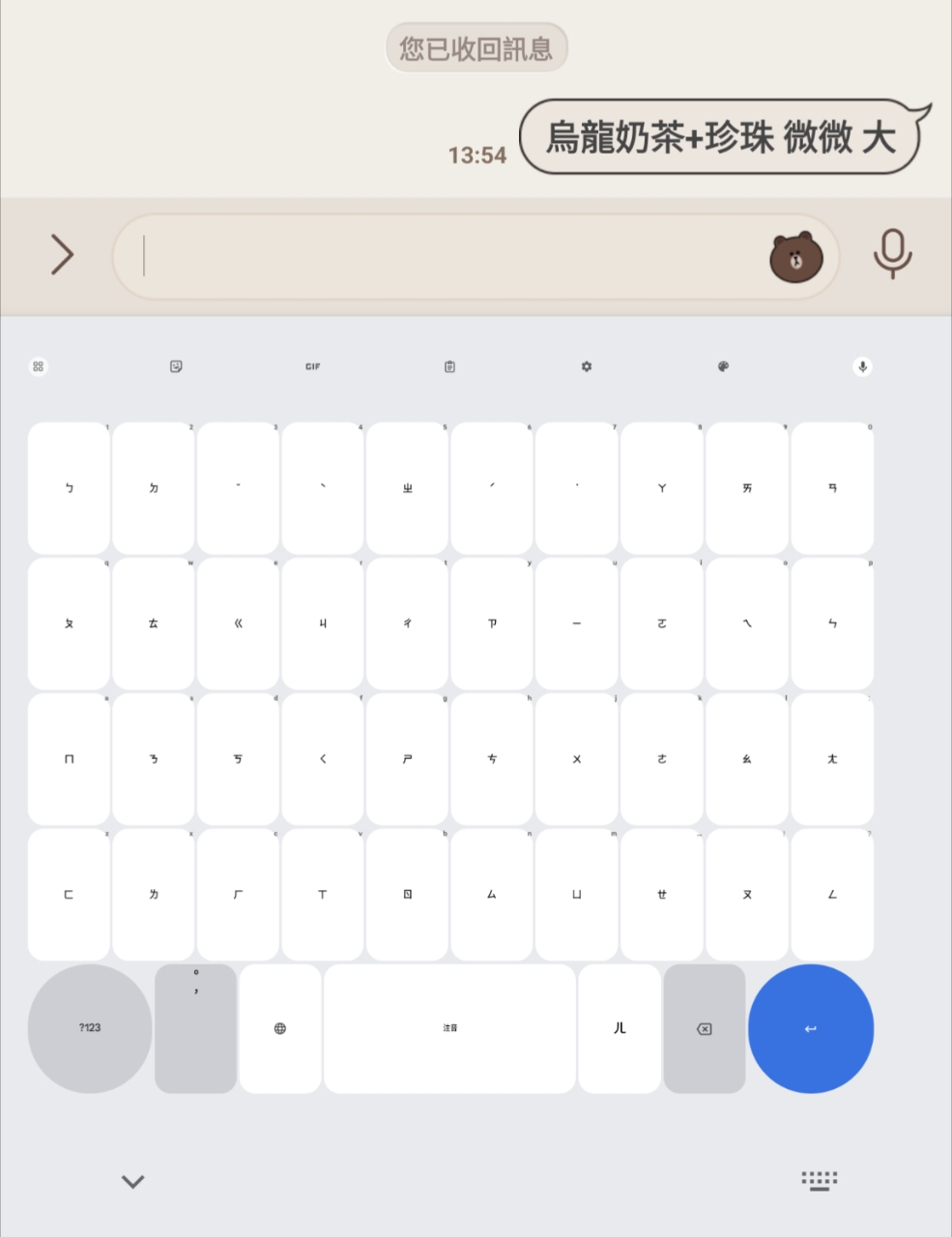Screen dimensions: 952x1237
Task: Delete a character with backspace
Action: point(704,1028)
